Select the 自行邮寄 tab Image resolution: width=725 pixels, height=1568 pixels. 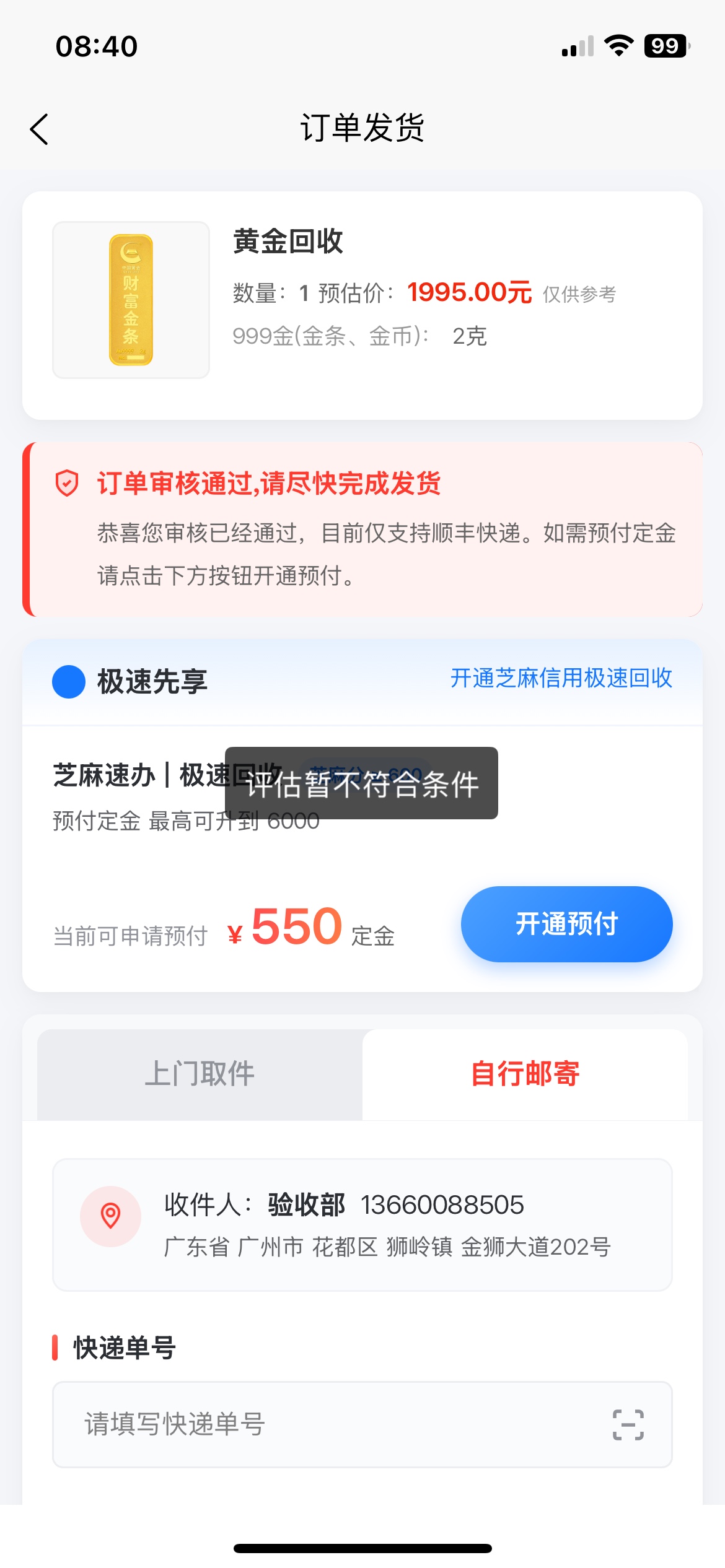tap(525, 1074)
